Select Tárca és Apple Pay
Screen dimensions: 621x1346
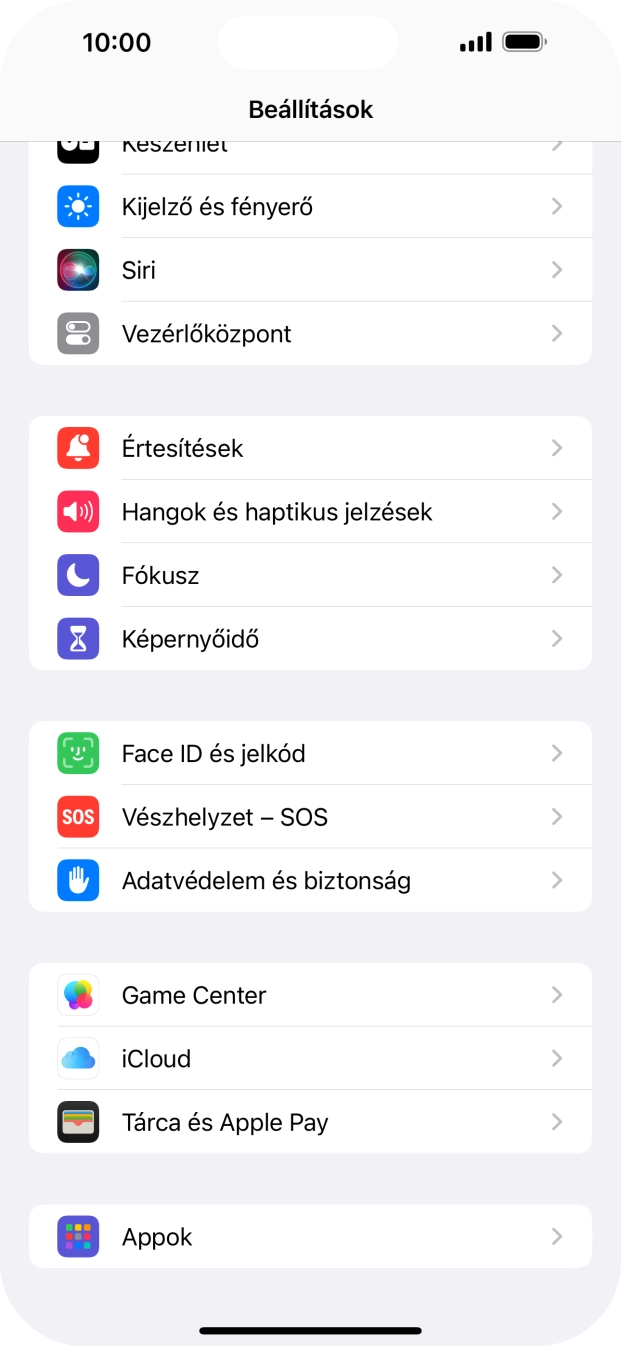(310, 1122)
